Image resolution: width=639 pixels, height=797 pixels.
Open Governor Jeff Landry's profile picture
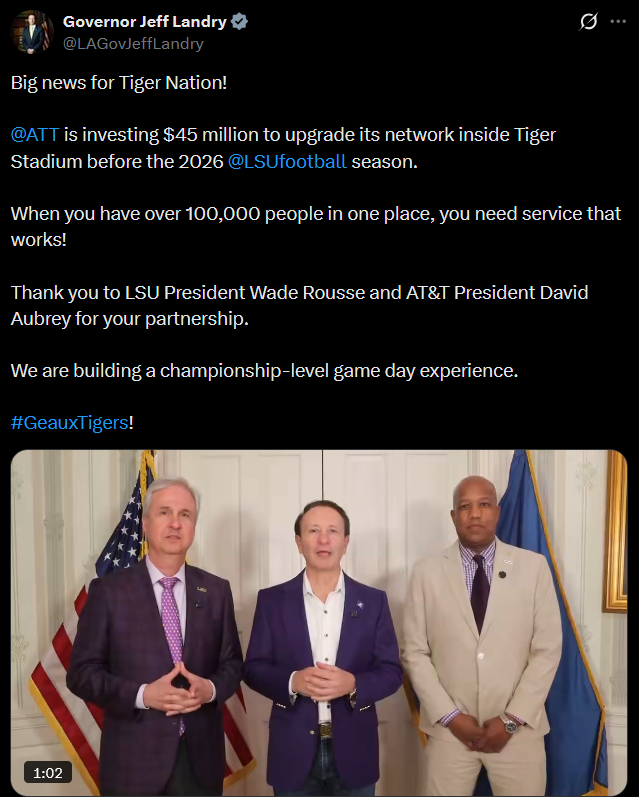point(32,33)
